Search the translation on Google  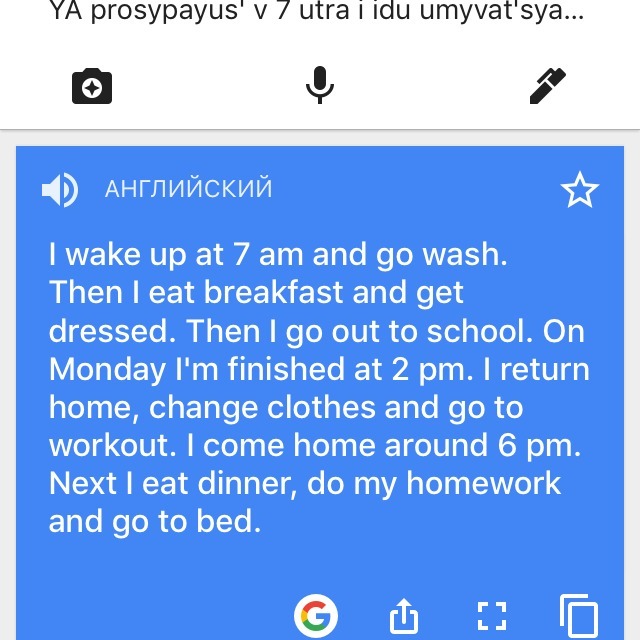[316, 616]
